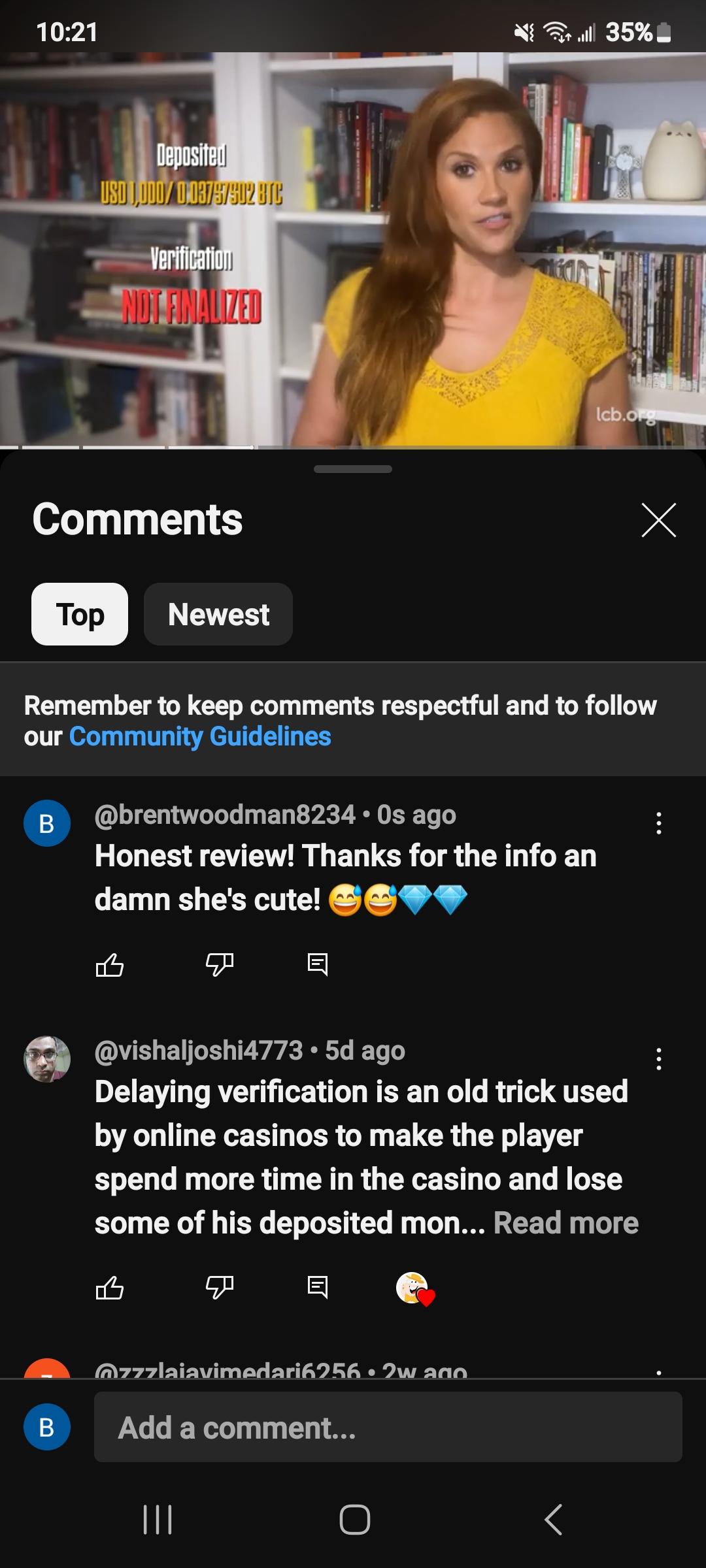Open options menu for @vishaljoshi4773's comment
The height and width of the screenshot is (1568, 706).
pyautogui.click(x=658, y=1059)
